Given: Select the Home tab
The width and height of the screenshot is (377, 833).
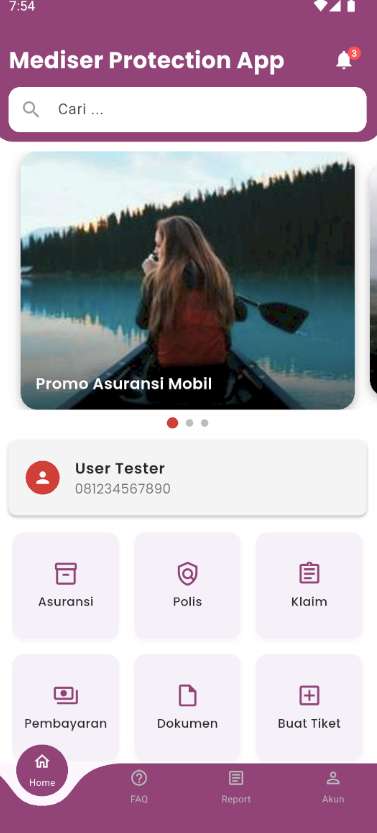Looking at the screenshot, I should pyautogui.click(x=42, y=770).
